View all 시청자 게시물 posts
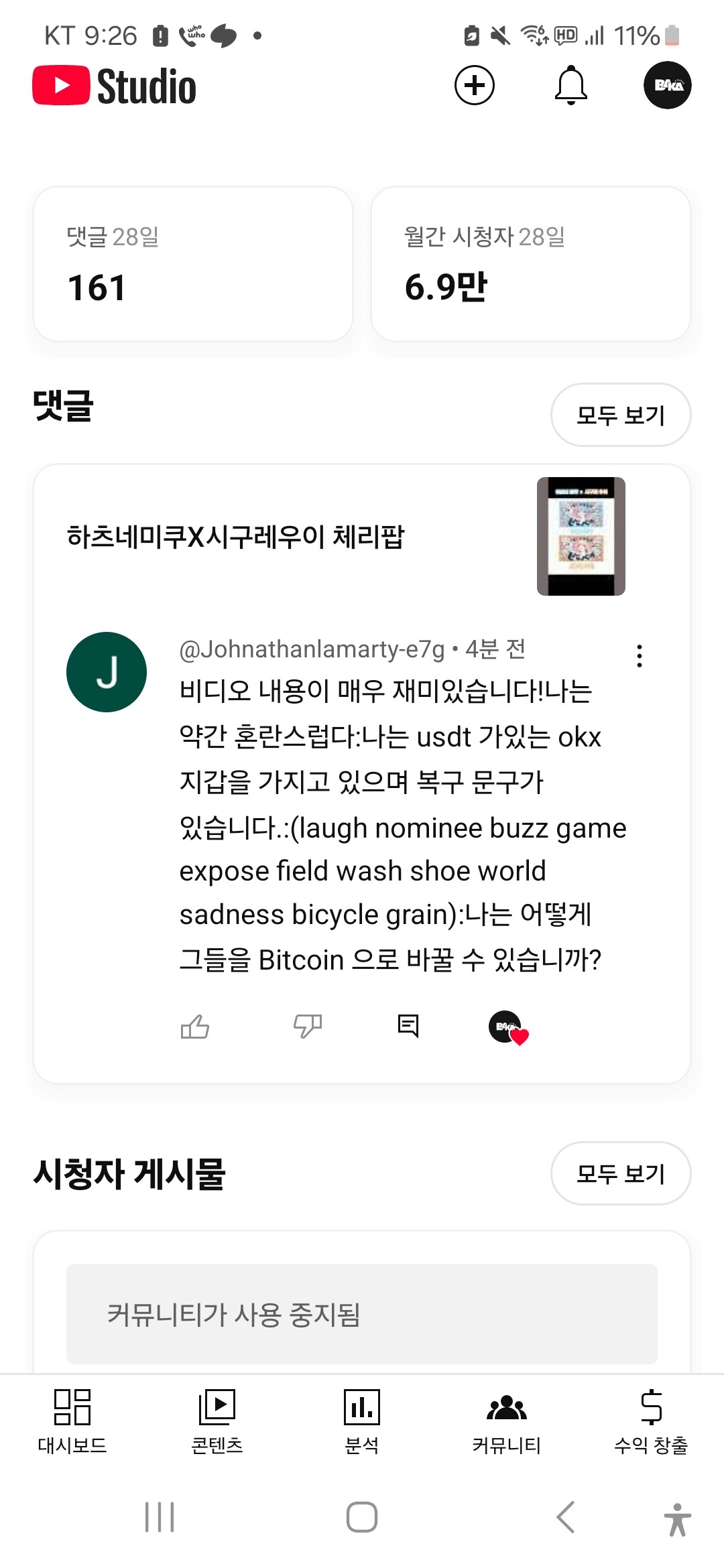The image size is (724, 1568). 620,1173
